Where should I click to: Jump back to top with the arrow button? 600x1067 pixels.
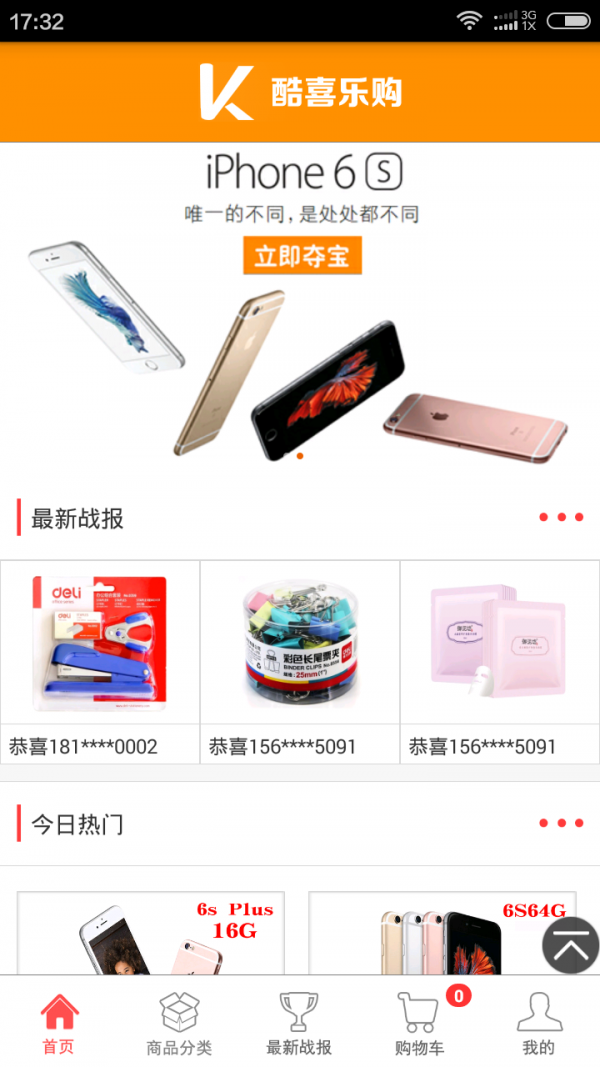571,945
